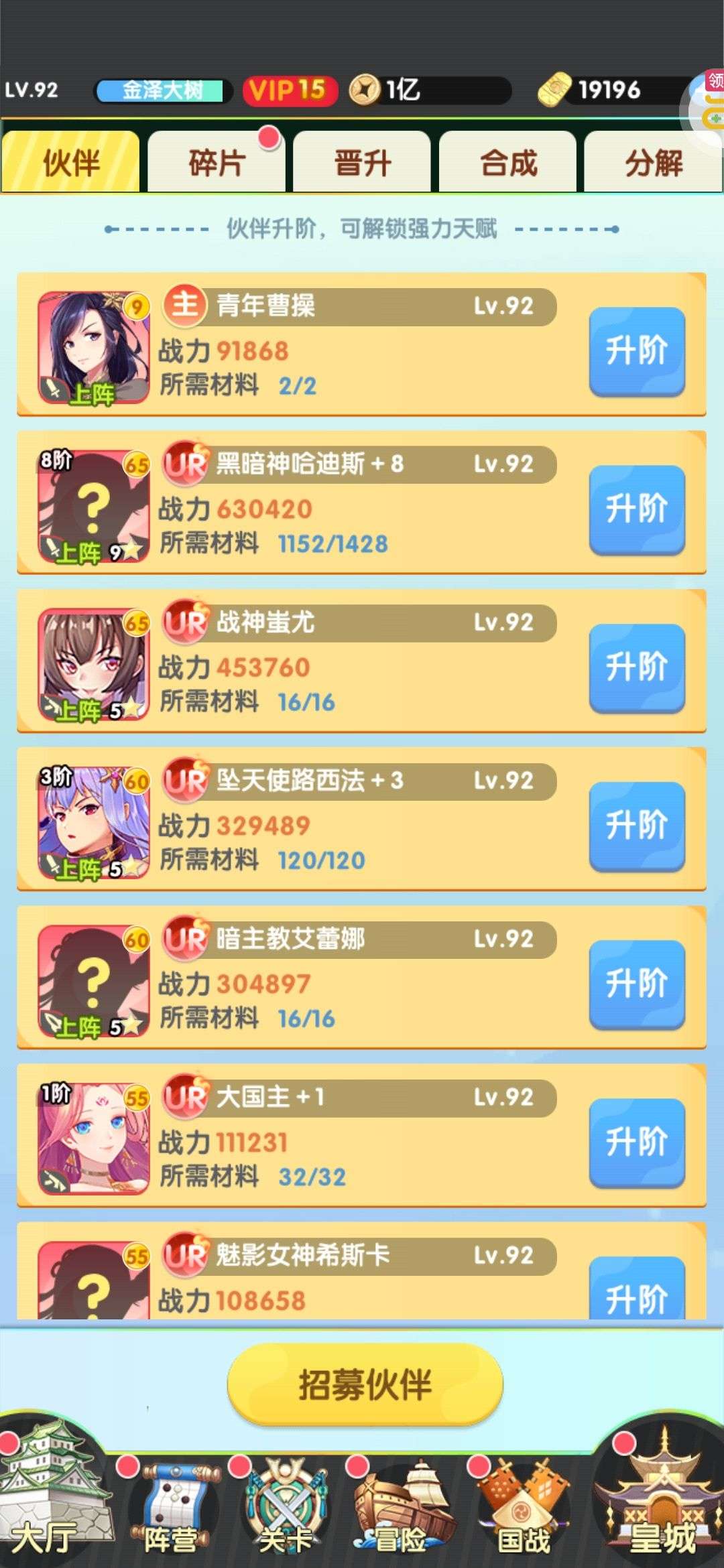The height and width of the screenshot is (1568, 724).
Task: Upgrade 大国主 with 升阶
Action: [x=636, y=1141]
